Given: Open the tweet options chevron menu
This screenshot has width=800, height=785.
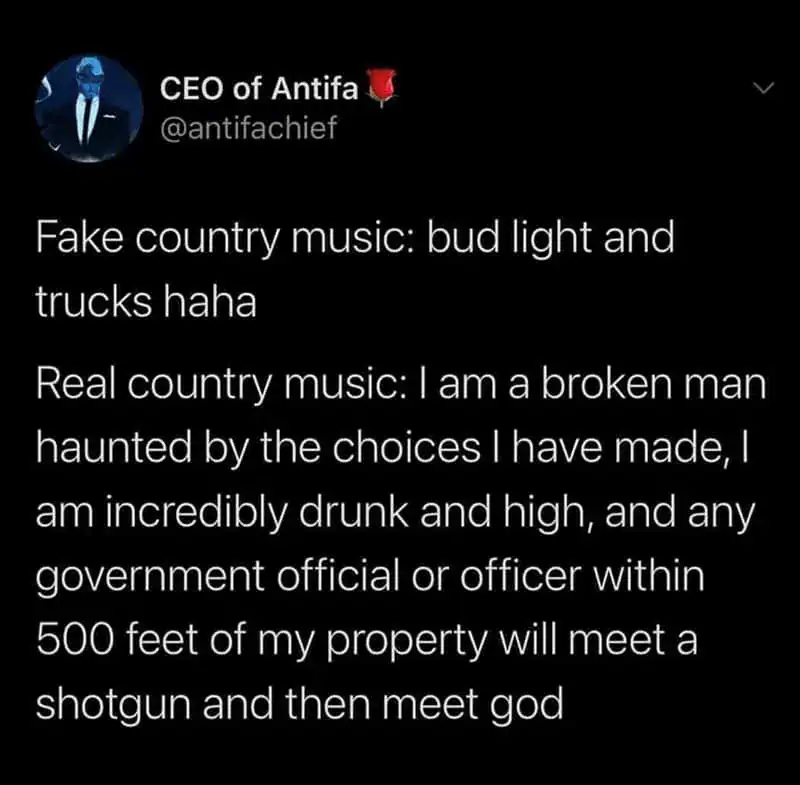Looking at the screenshot, I should [x=763, y=89].
